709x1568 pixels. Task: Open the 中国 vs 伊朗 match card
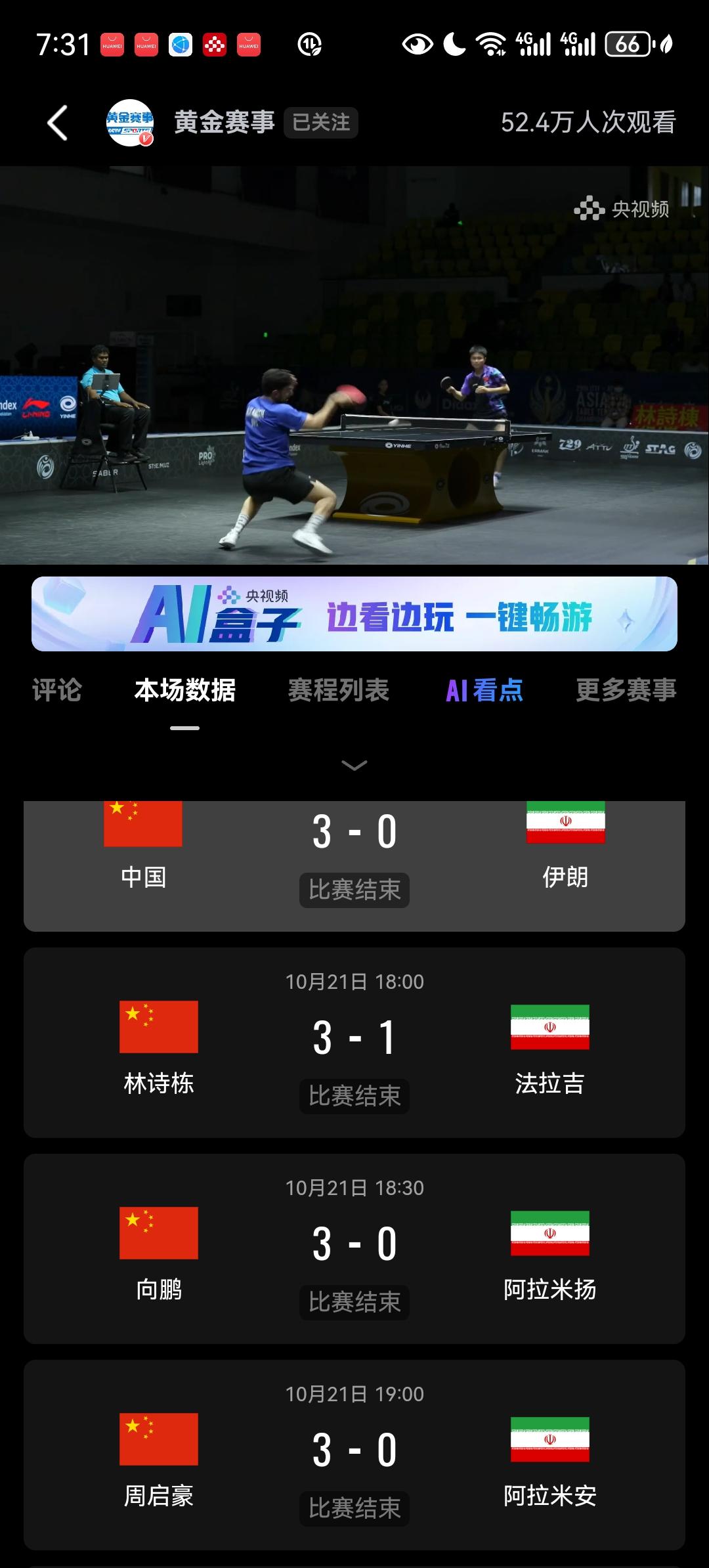[x=354, y=865]
